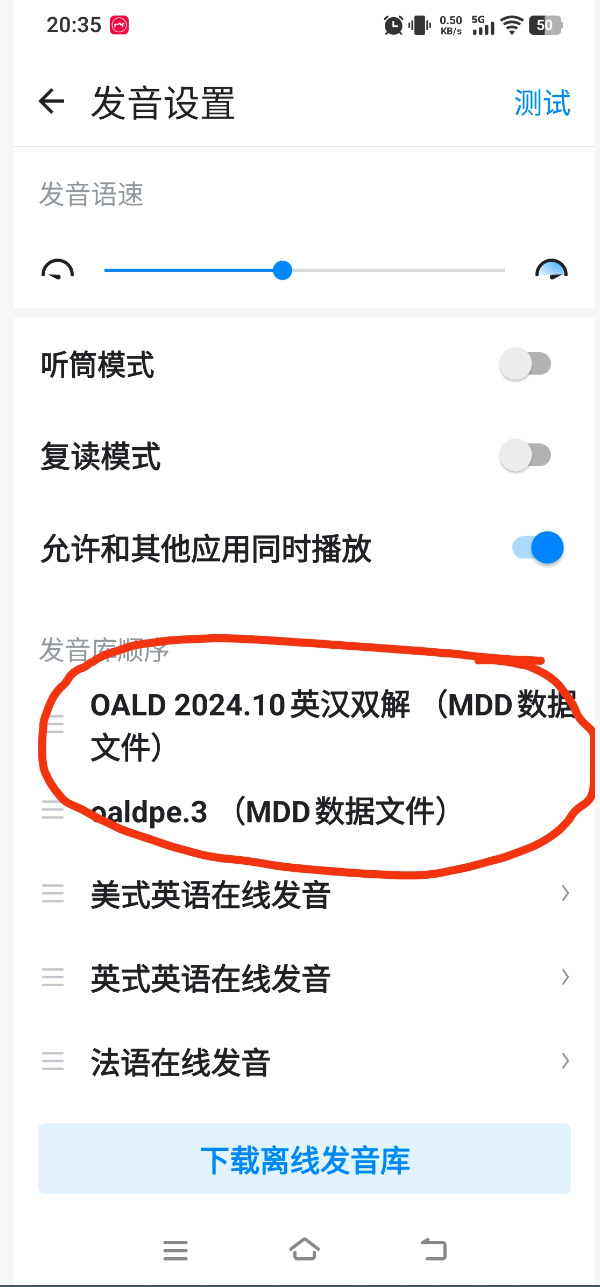Select the oaldpe.3 MDD数据文件 row
600x1287 pixels.
268,811
